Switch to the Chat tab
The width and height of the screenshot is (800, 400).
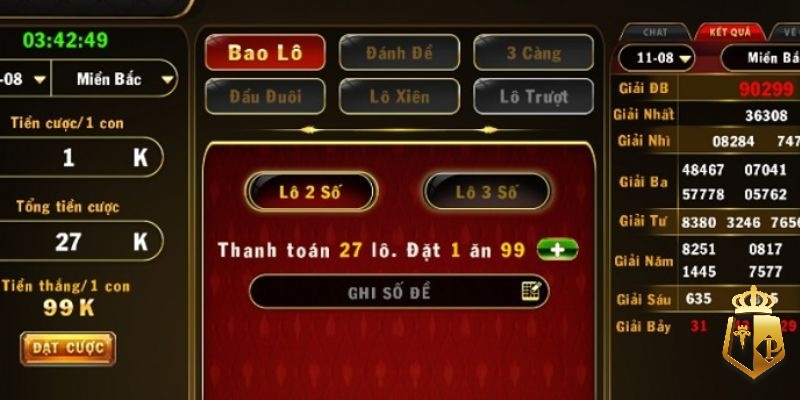point(653,32)
